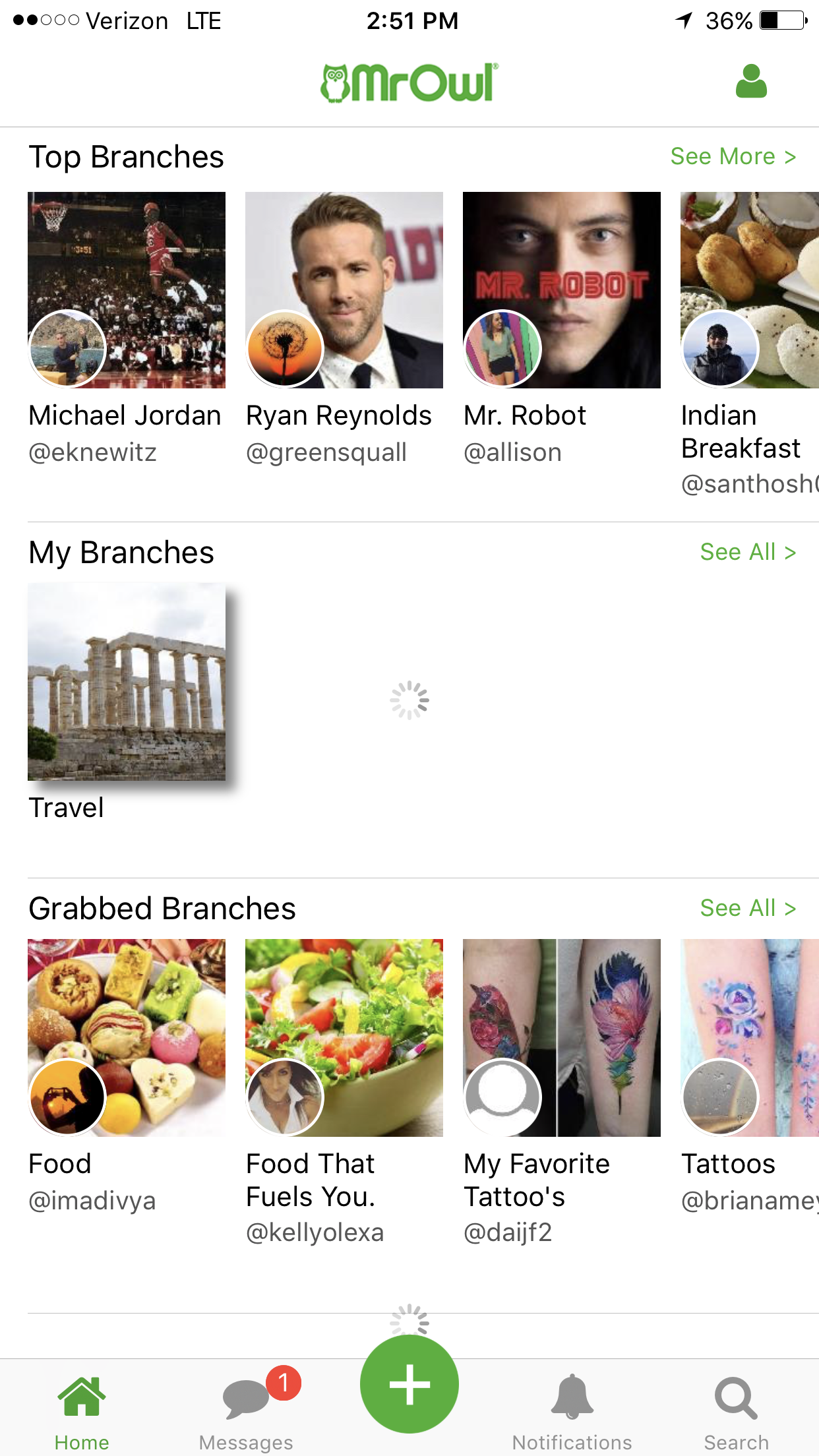
Task: Switch to the Home tab
Action: 82,1412
